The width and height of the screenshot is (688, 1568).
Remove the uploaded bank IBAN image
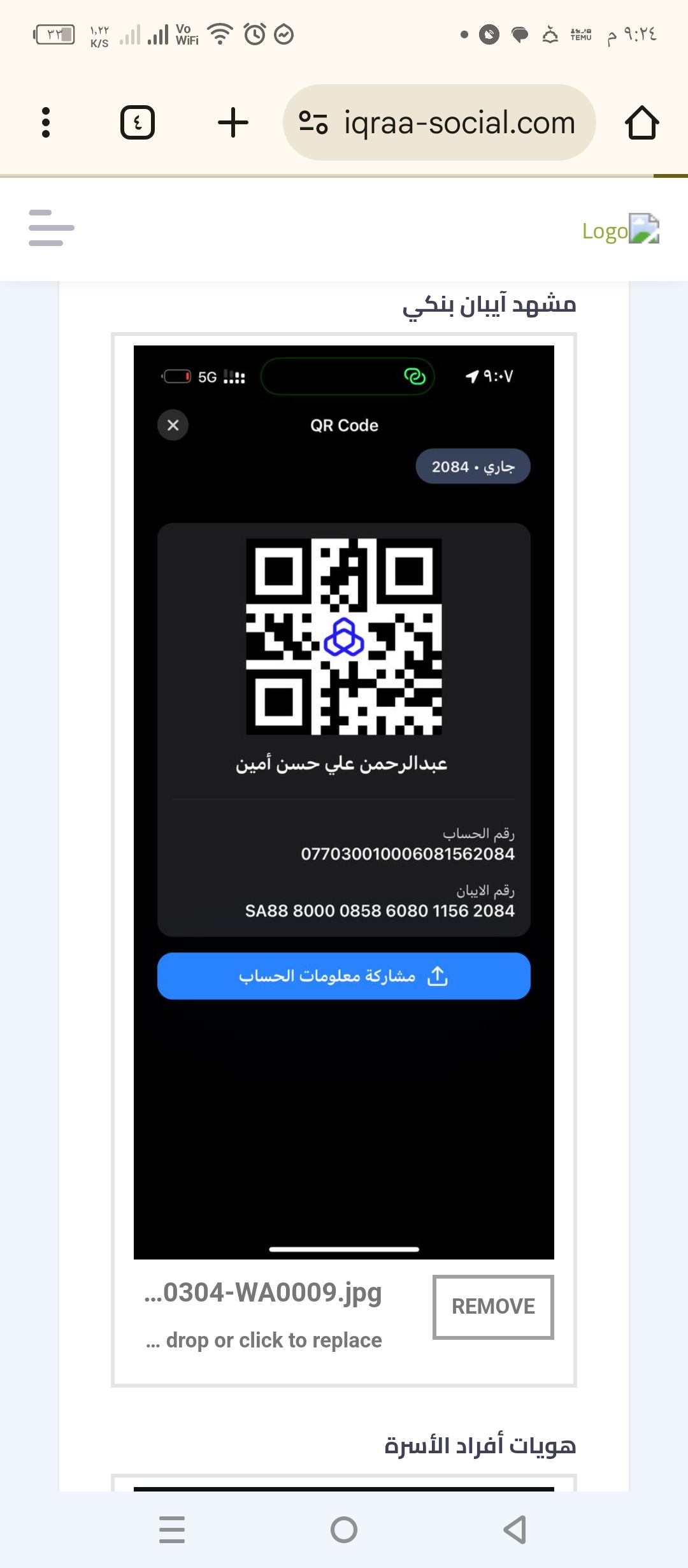(492, 1307)
